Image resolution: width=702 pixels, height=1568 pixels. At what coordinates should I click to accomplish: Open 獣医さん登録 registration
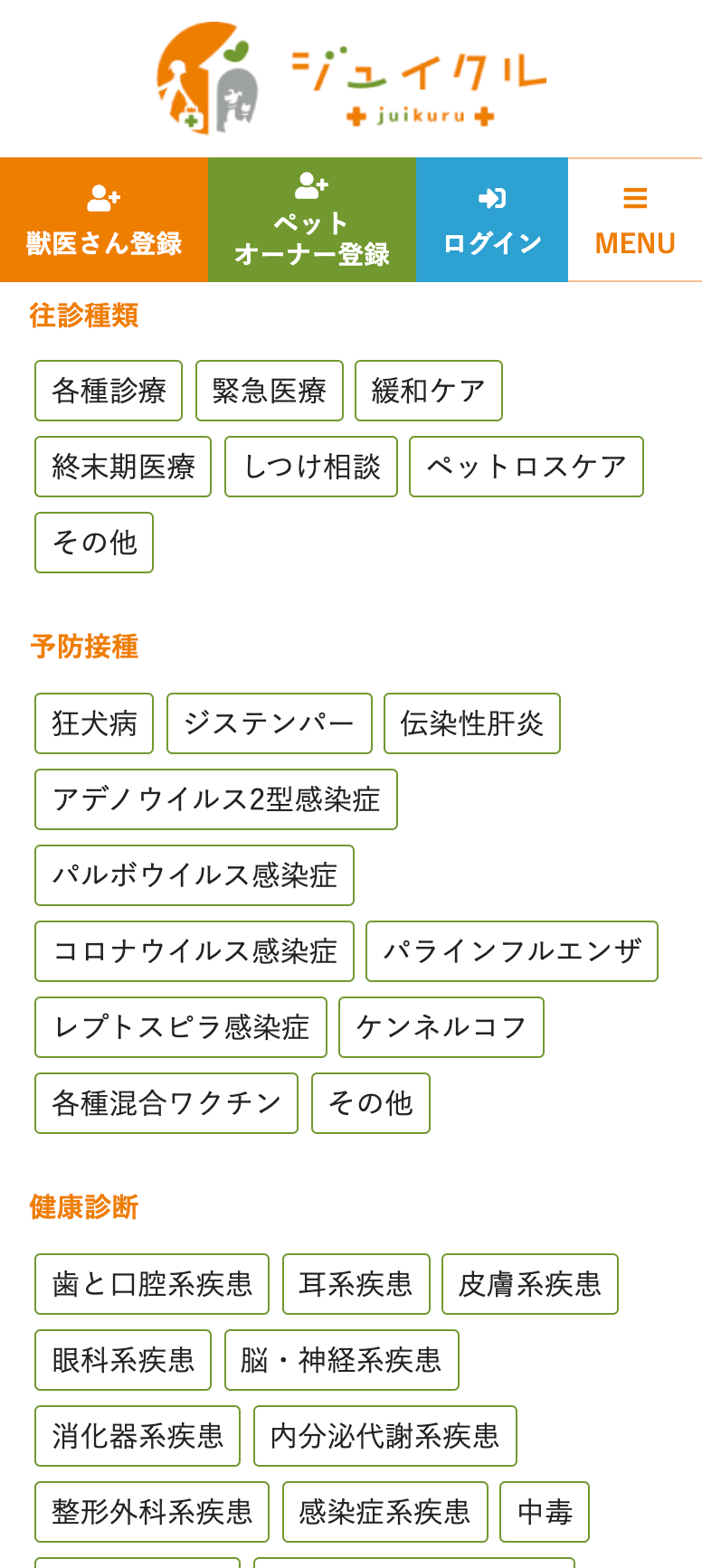pos(104,221)
